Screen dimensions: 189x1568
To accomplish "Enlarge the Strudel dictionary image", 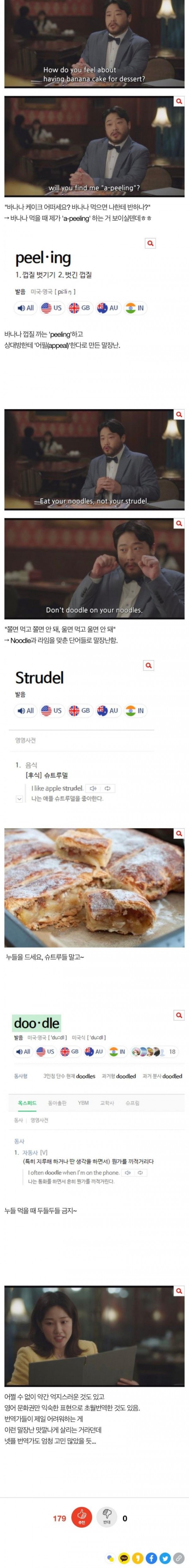I will (148, 665).
